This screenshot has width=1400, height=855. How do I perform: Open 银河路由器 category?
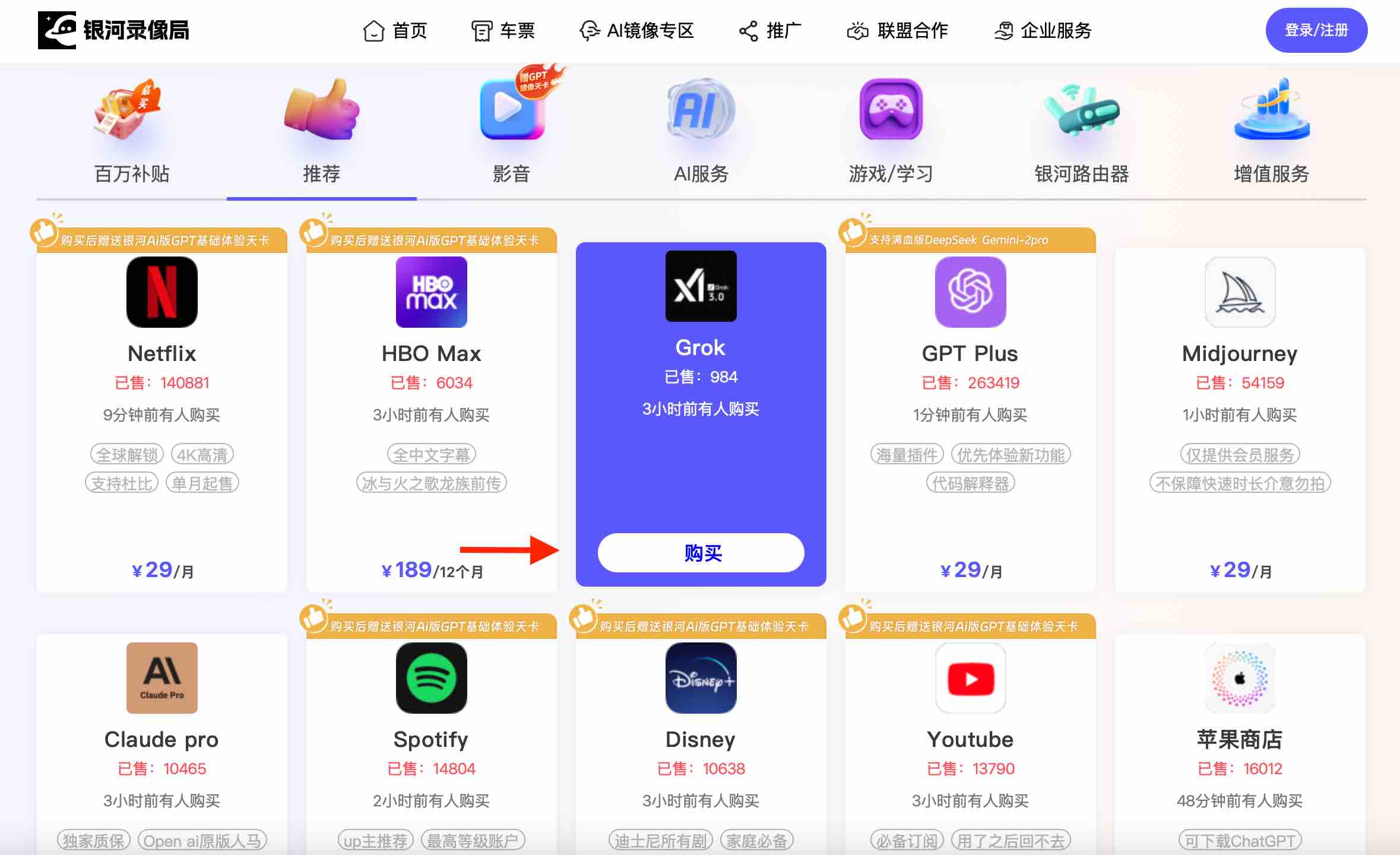tap(1081, 132)
